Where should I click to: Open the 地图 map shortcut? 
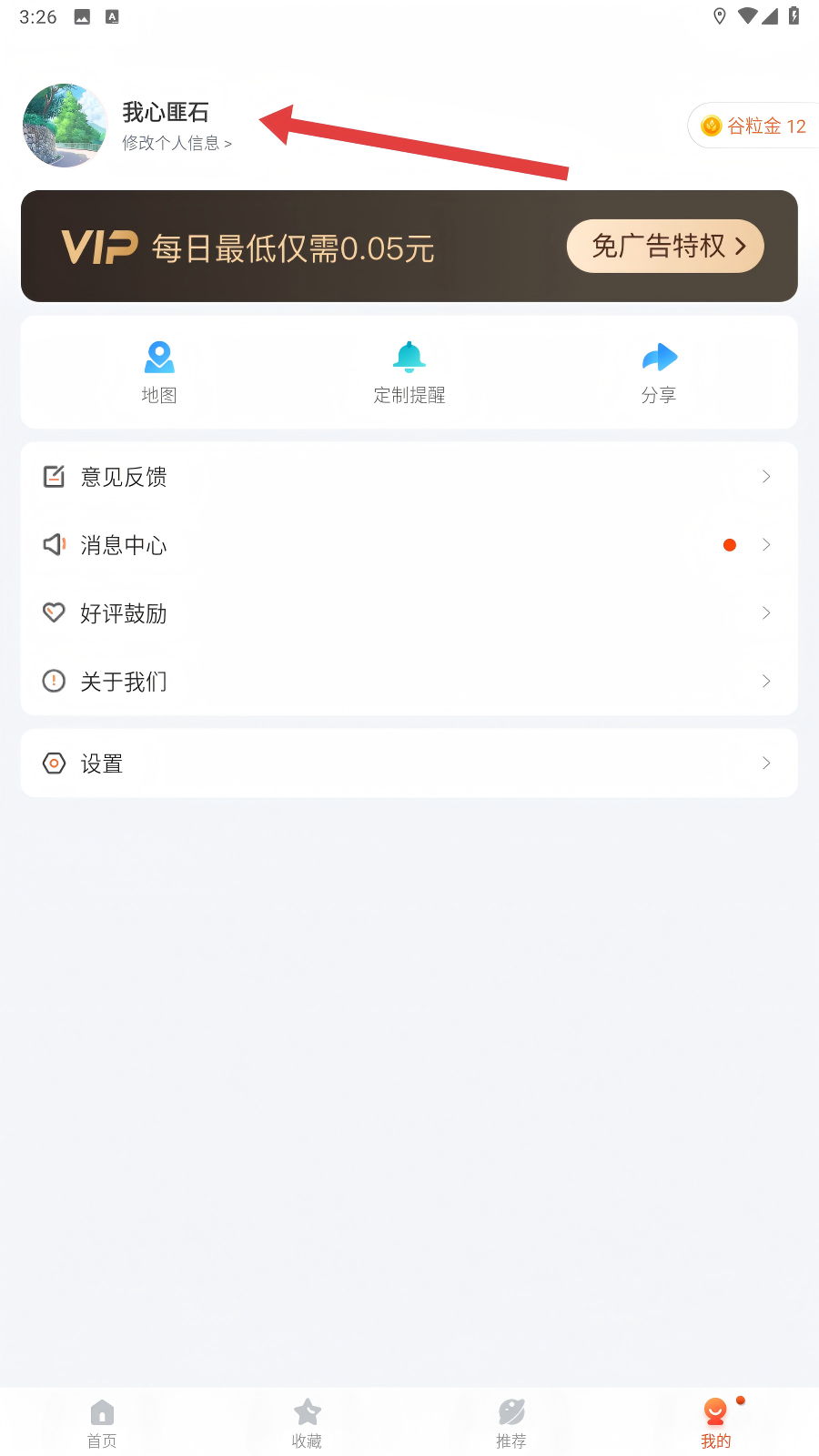[x=159, y=371]
